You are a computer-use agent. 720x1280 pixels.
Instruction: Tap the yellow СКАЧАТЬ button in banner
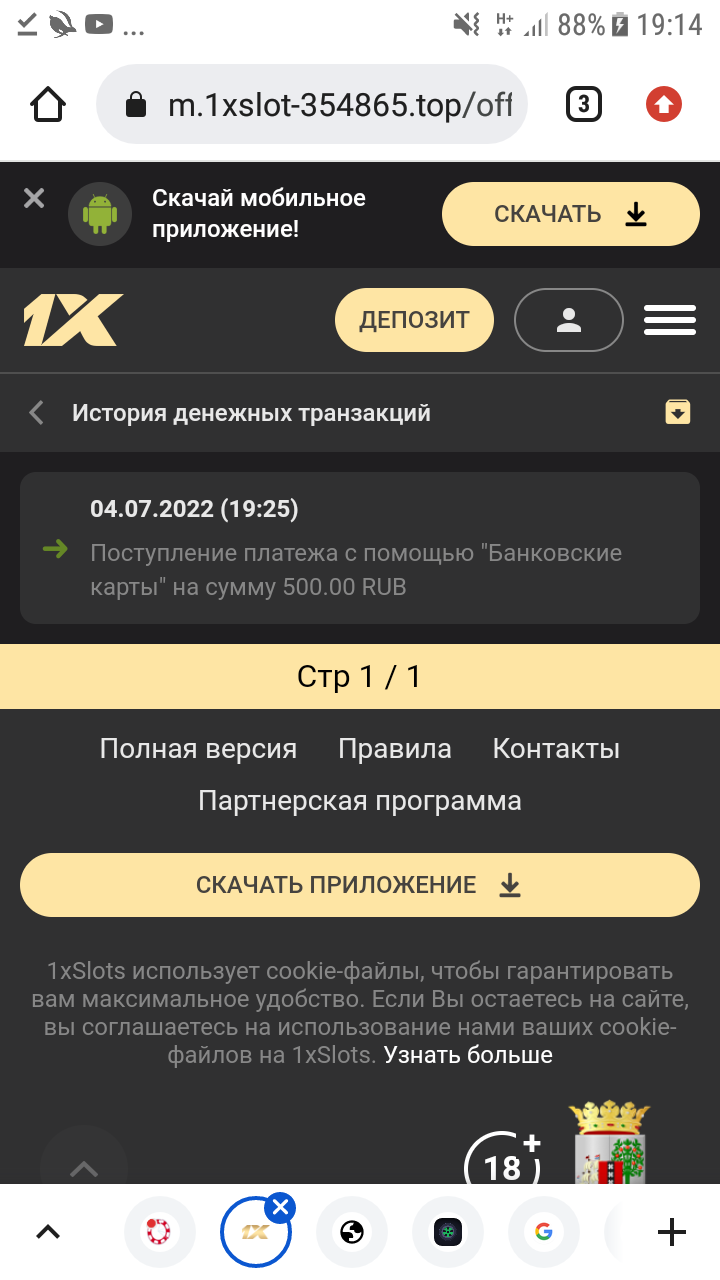(570, 214)
